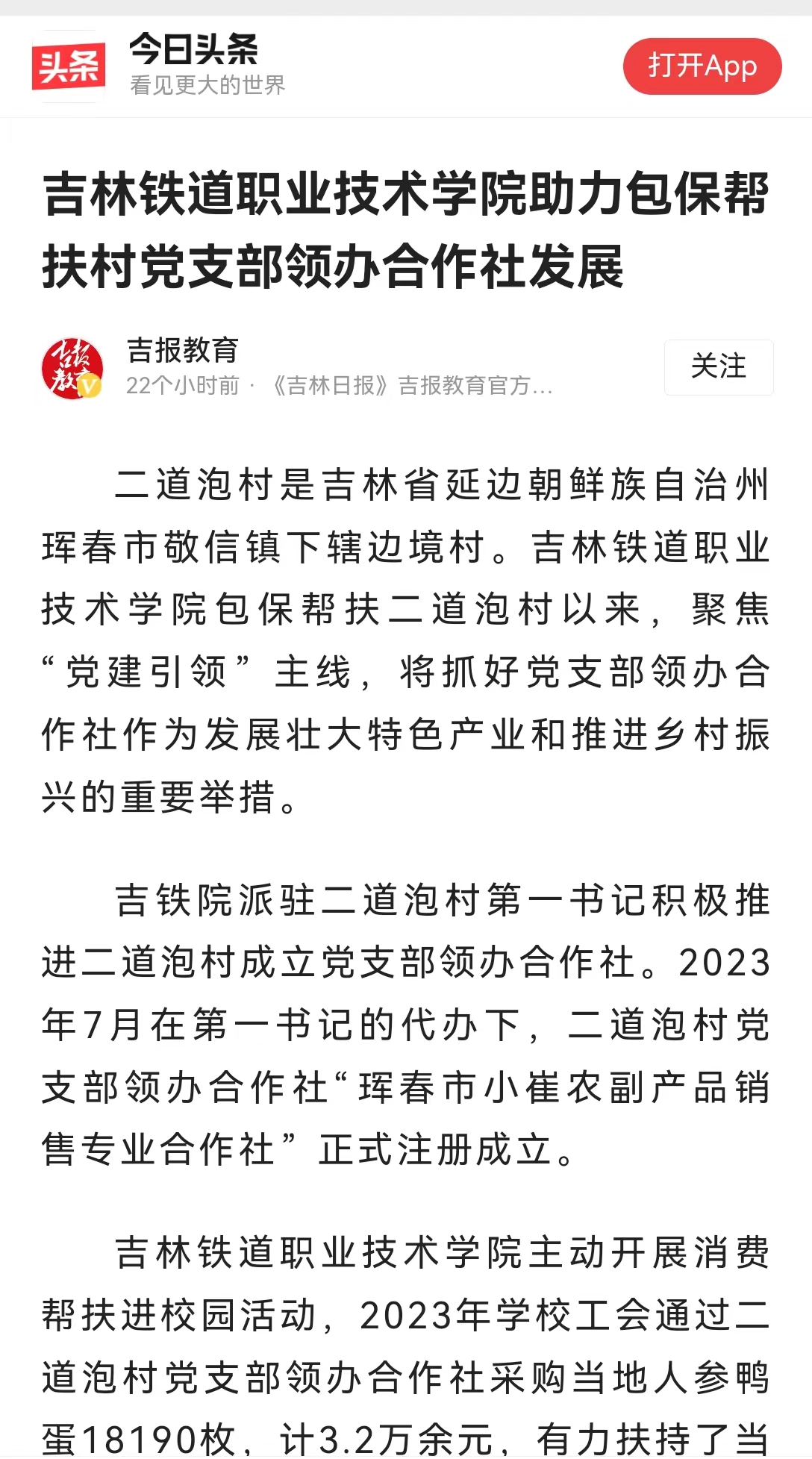Open the 吉报教育 author avatar
Screen dimensions: 812x1459
[72, 368]
